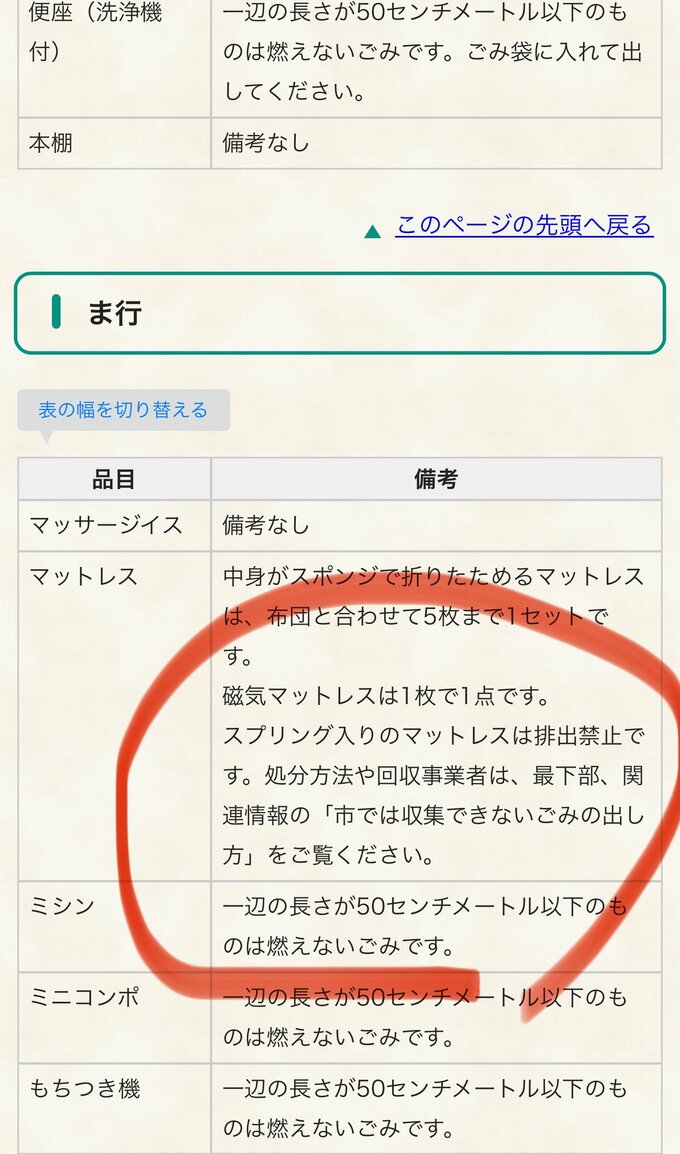
Task: Tap 表の幅を切り替える to switch table width
Action: (123, 410)
